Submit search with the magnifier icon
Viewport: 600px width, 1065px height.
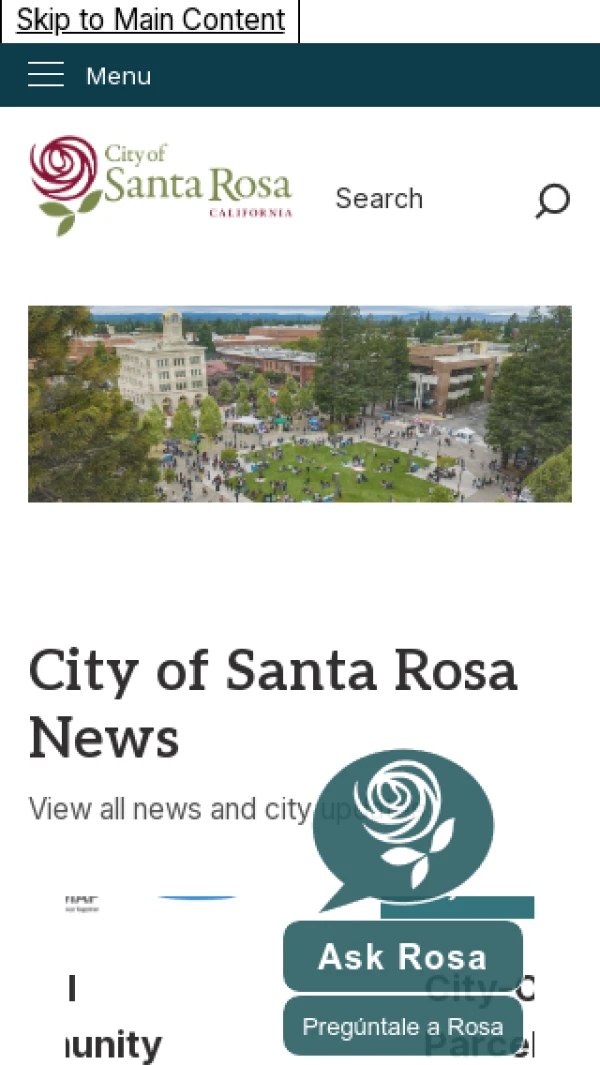[552, 200]
